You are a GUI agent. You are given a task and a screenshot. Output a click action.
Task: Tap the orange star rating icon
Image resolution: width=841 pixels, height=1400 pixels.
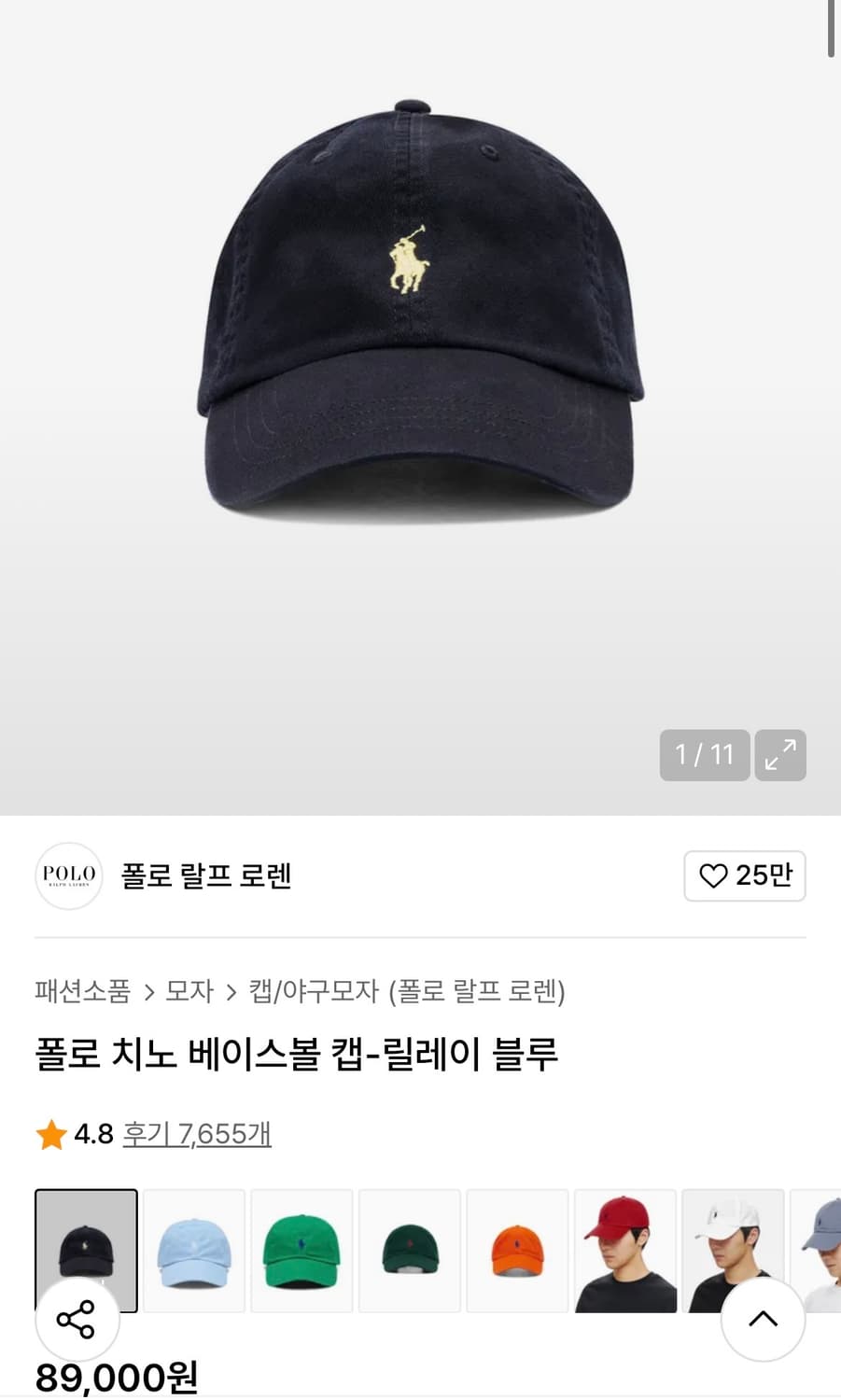point(51,1134)
